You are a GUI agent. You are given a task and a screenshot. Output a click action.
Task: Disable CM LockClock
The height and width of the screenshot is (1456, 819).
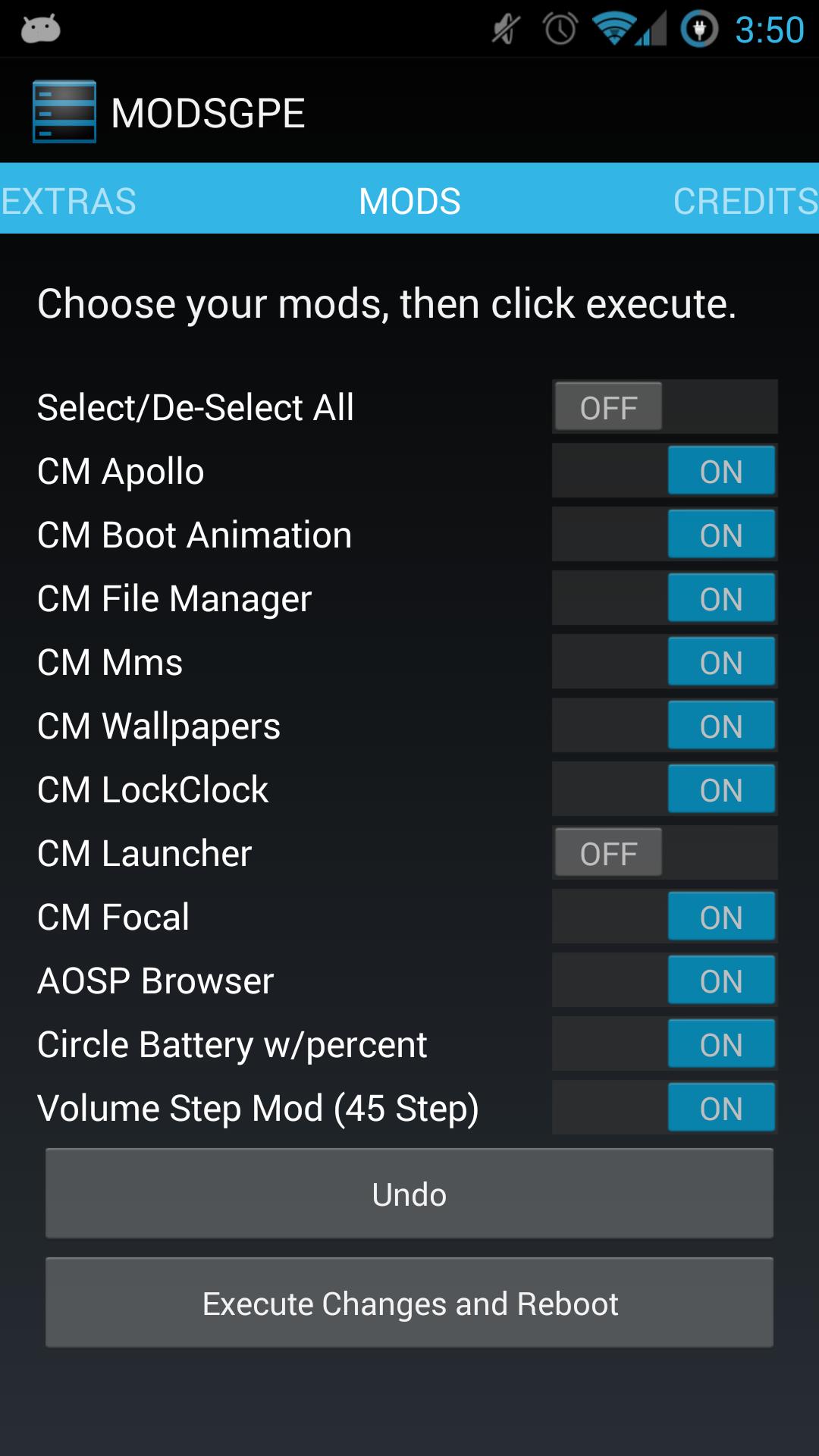[665, 789]
